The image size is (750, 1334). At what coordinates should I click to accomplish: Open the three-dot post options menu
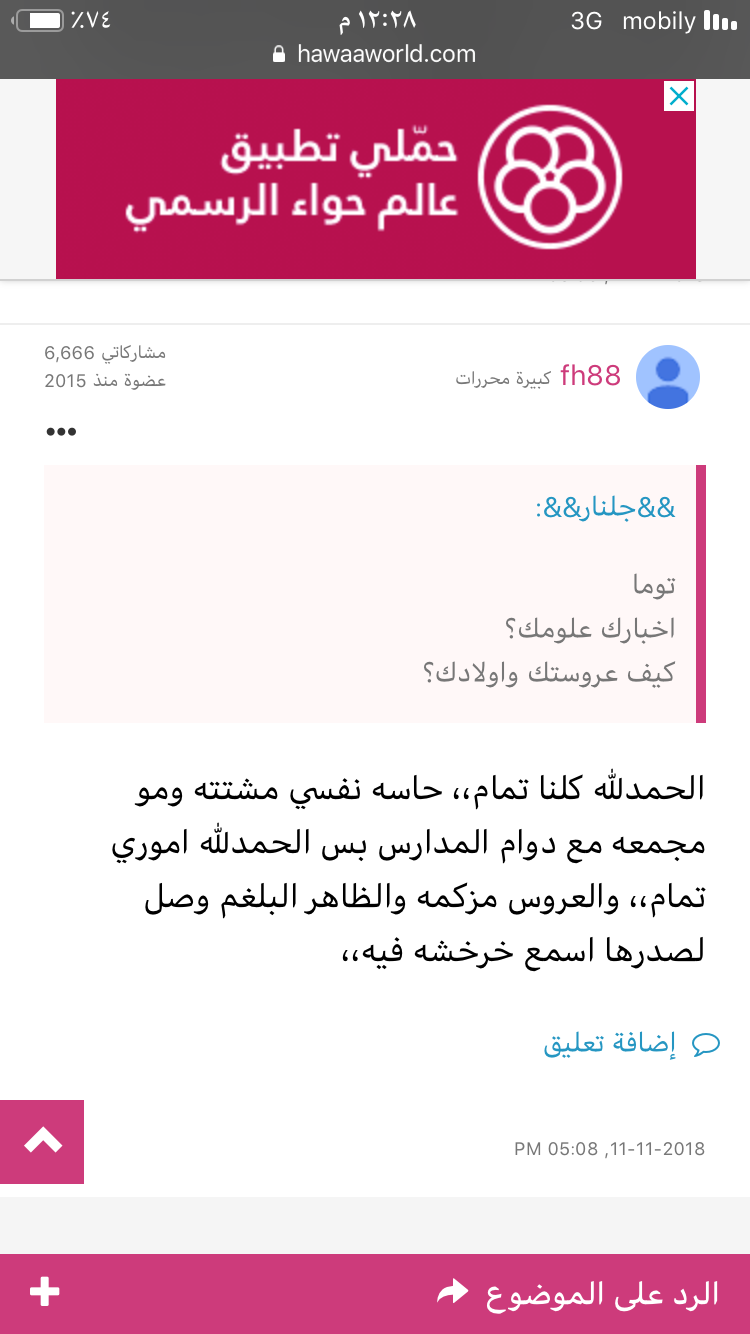61,432
